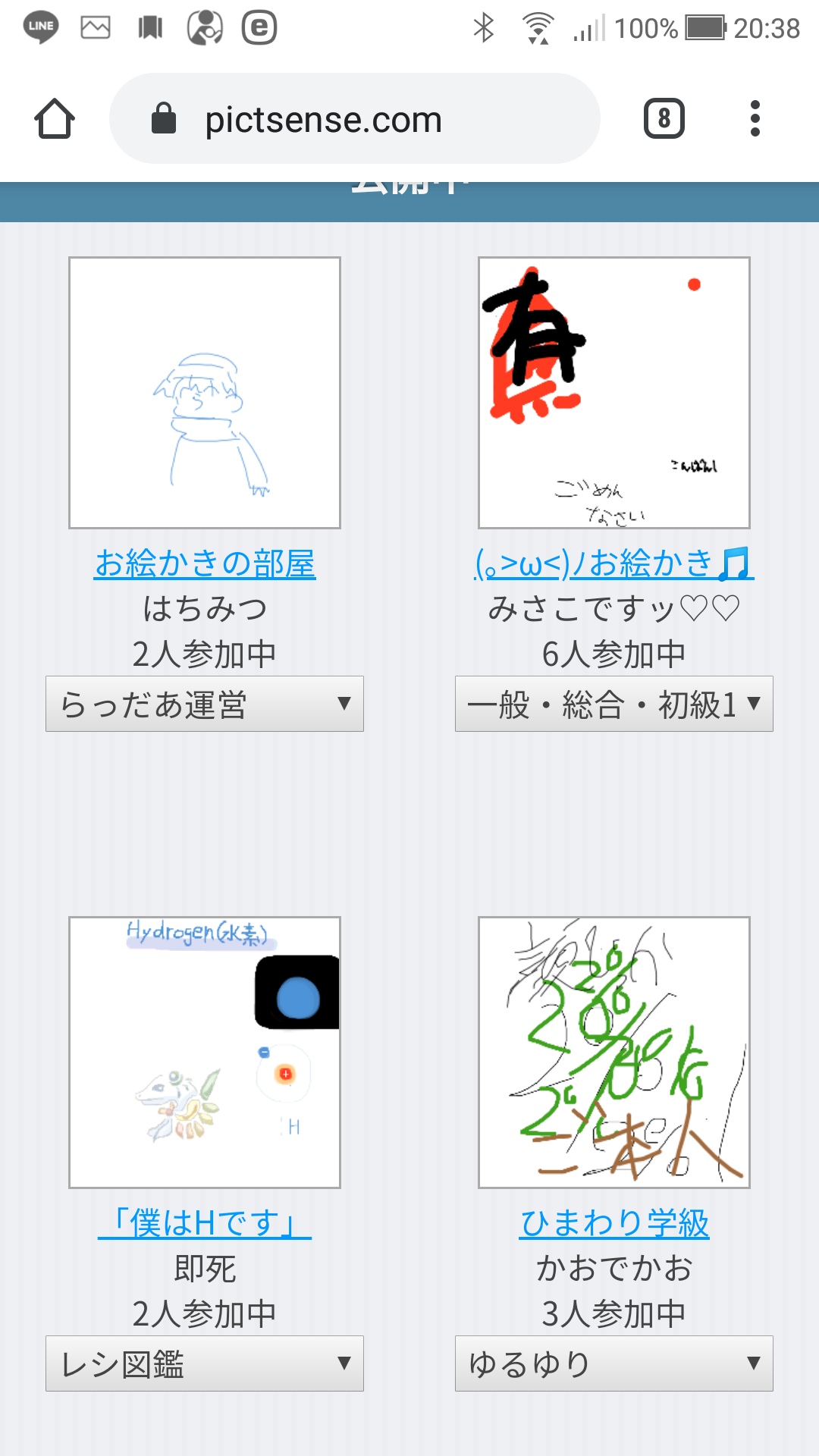Open the ひまわり学級 room link
This screenshot has width=819, height=1456.
(613, 1223)
